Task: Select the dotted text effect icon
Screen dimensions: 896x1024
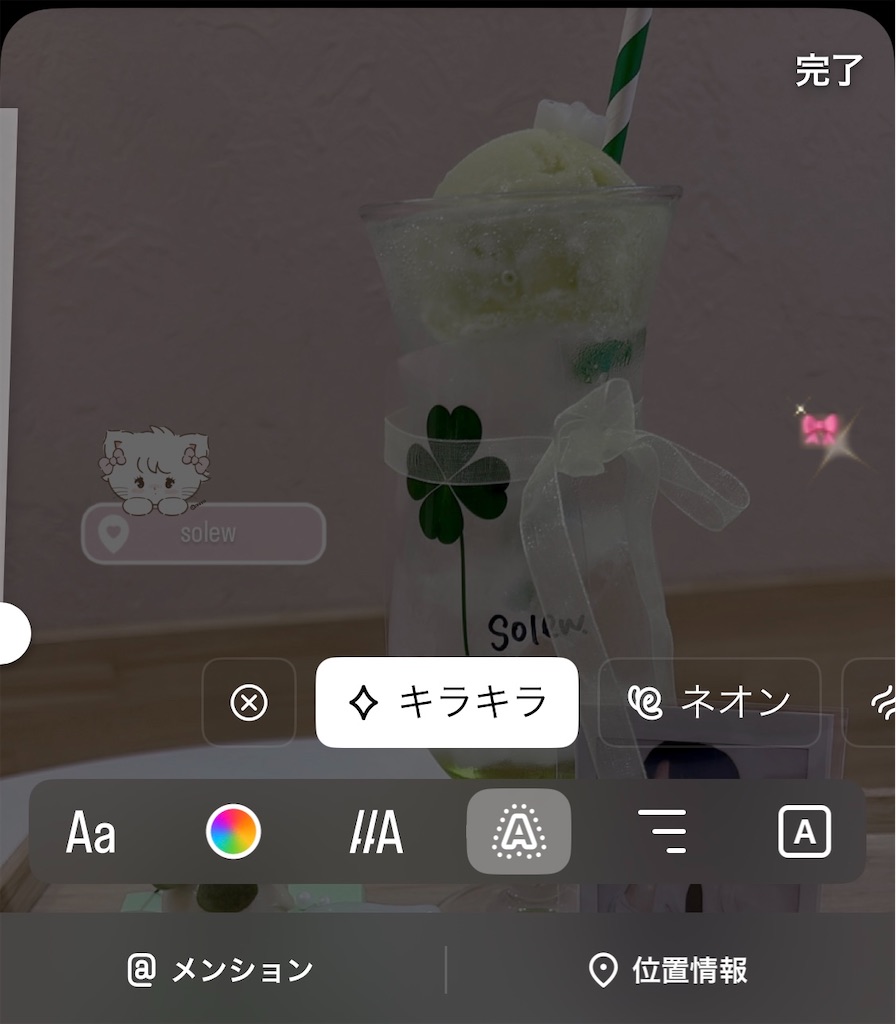Action: [x=519, y=831]
